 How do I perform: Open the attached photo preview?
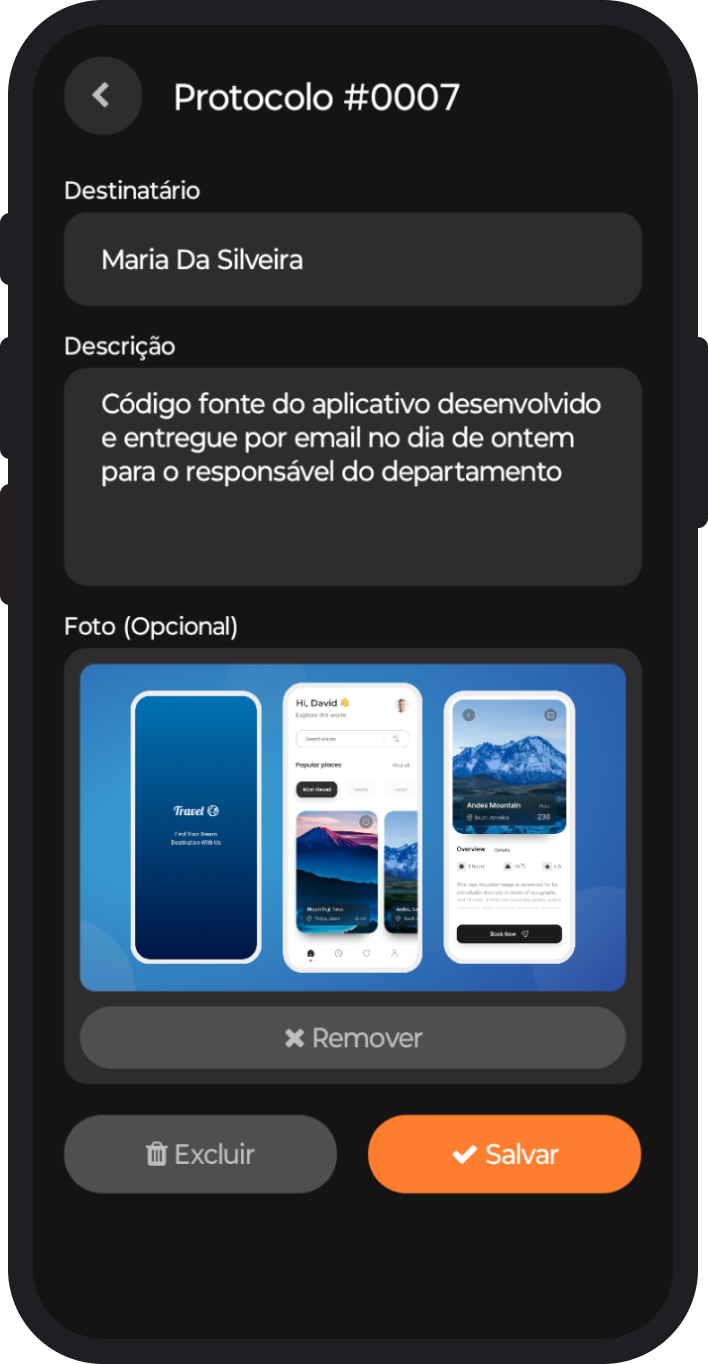(352, 826)
